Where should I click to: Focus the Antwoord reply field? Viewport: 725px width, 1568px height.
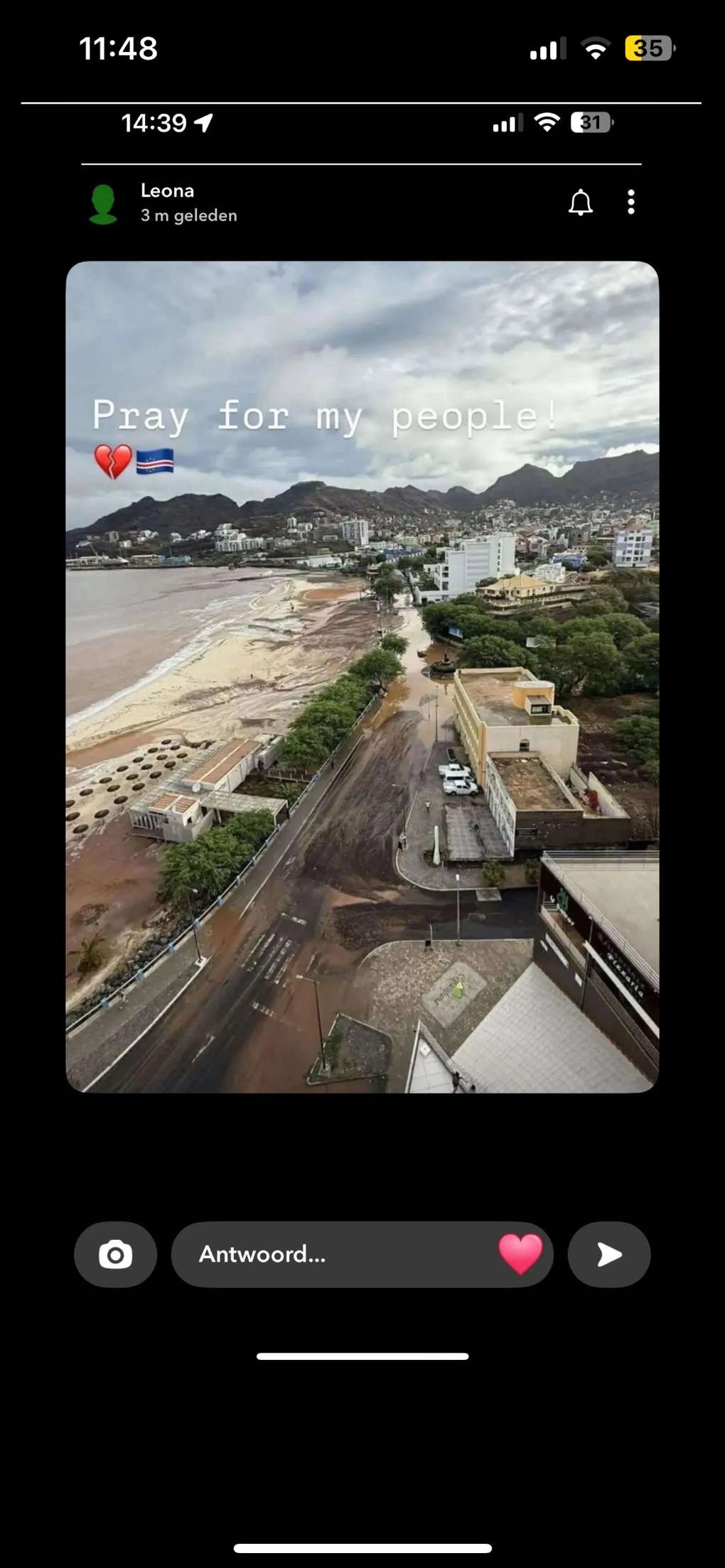click(x=327, y=1254)
